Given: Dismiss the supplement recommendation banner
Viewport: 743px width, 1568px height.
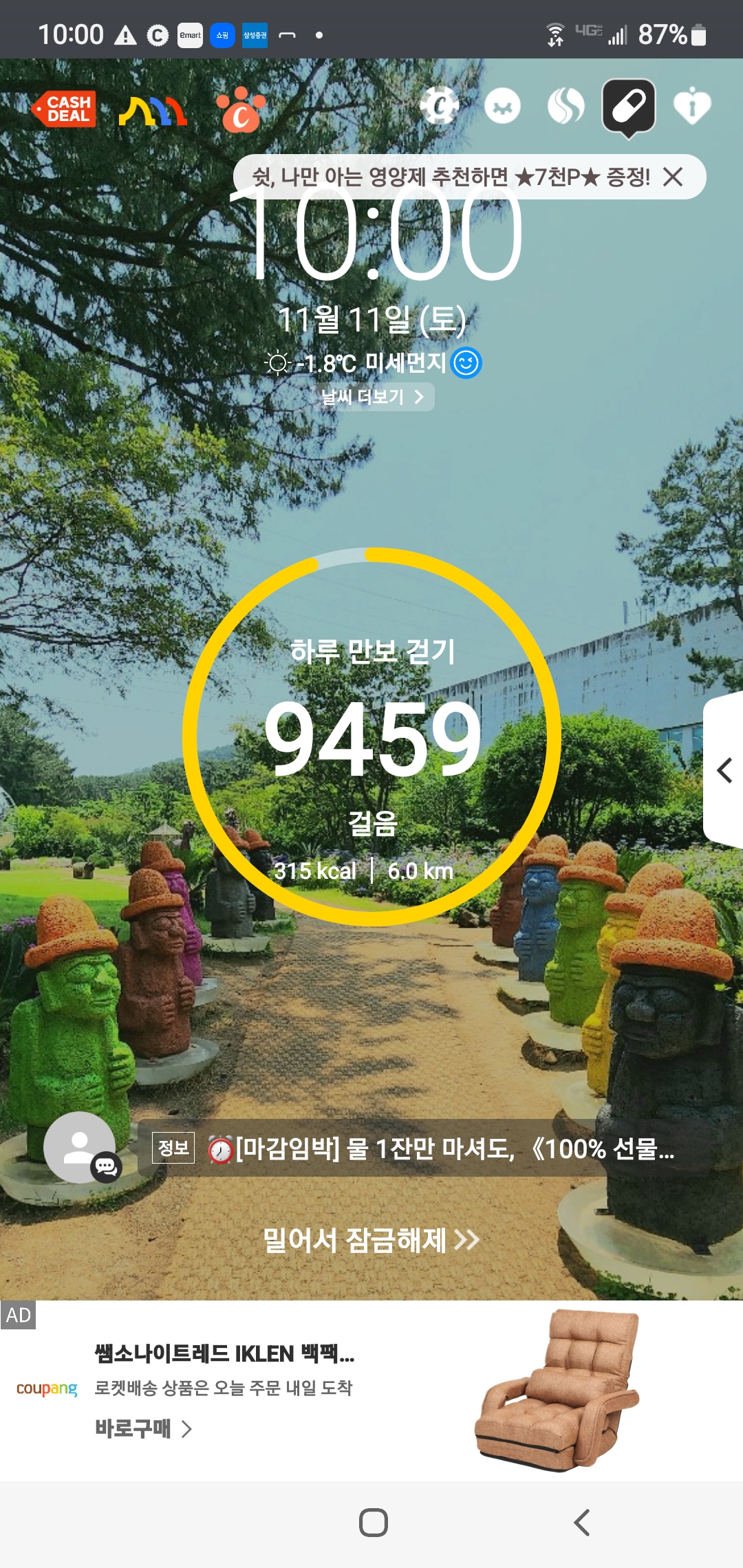Looking at the screenshot, I should 673,177.
